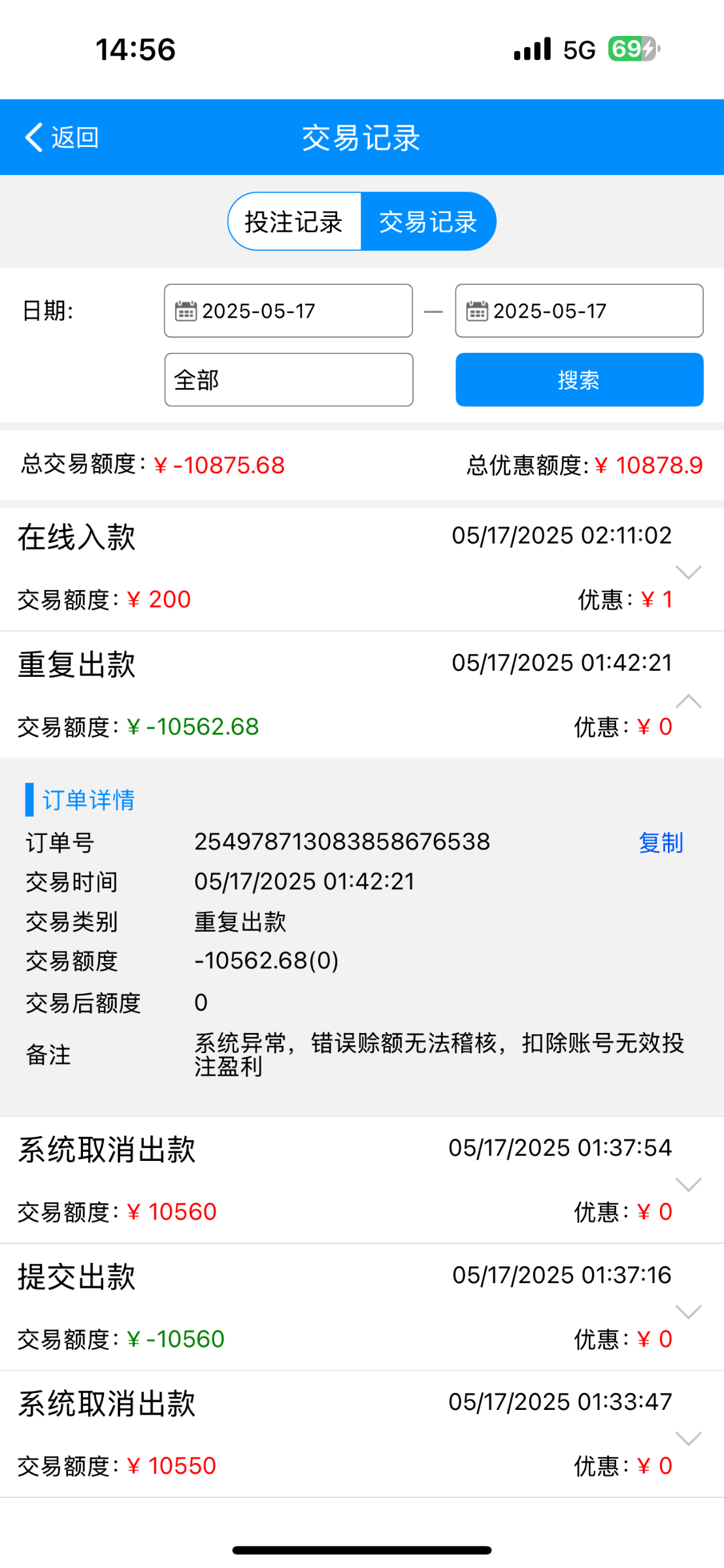The image size is (724, 1568).
Task: Open the start date picker
Action: click(288, 311)
